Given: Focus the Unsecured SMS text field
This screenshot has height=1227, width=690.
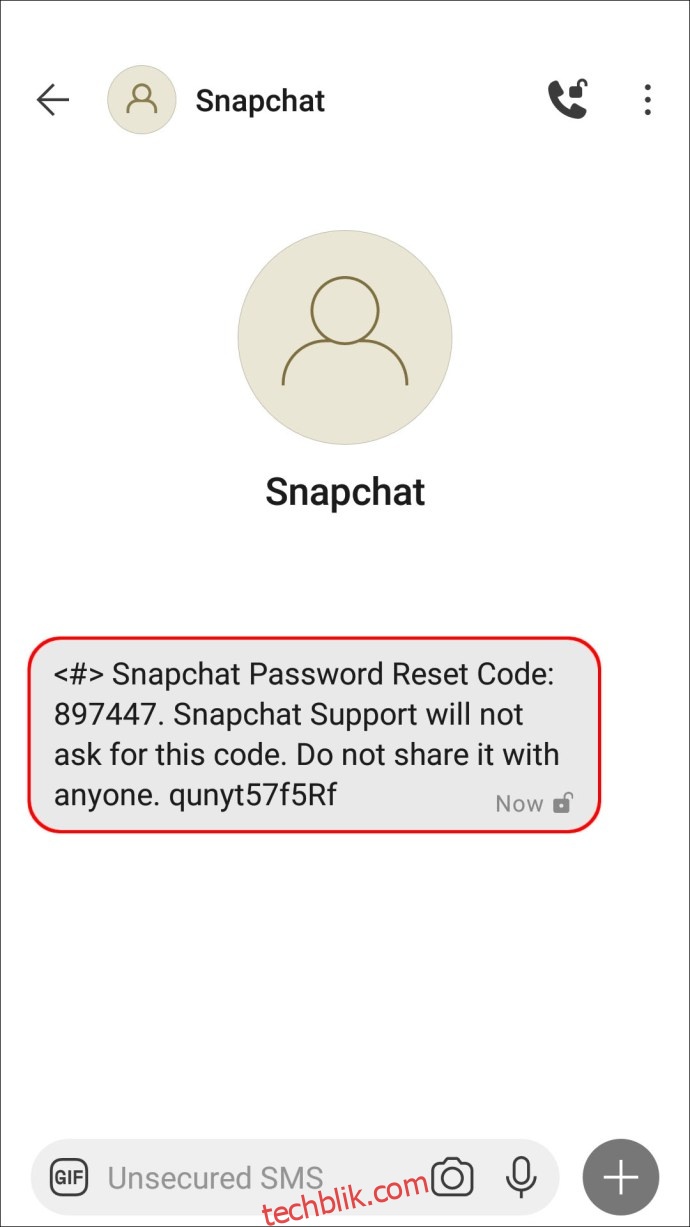Looking at the screenshot, I should coord(262,1178).
